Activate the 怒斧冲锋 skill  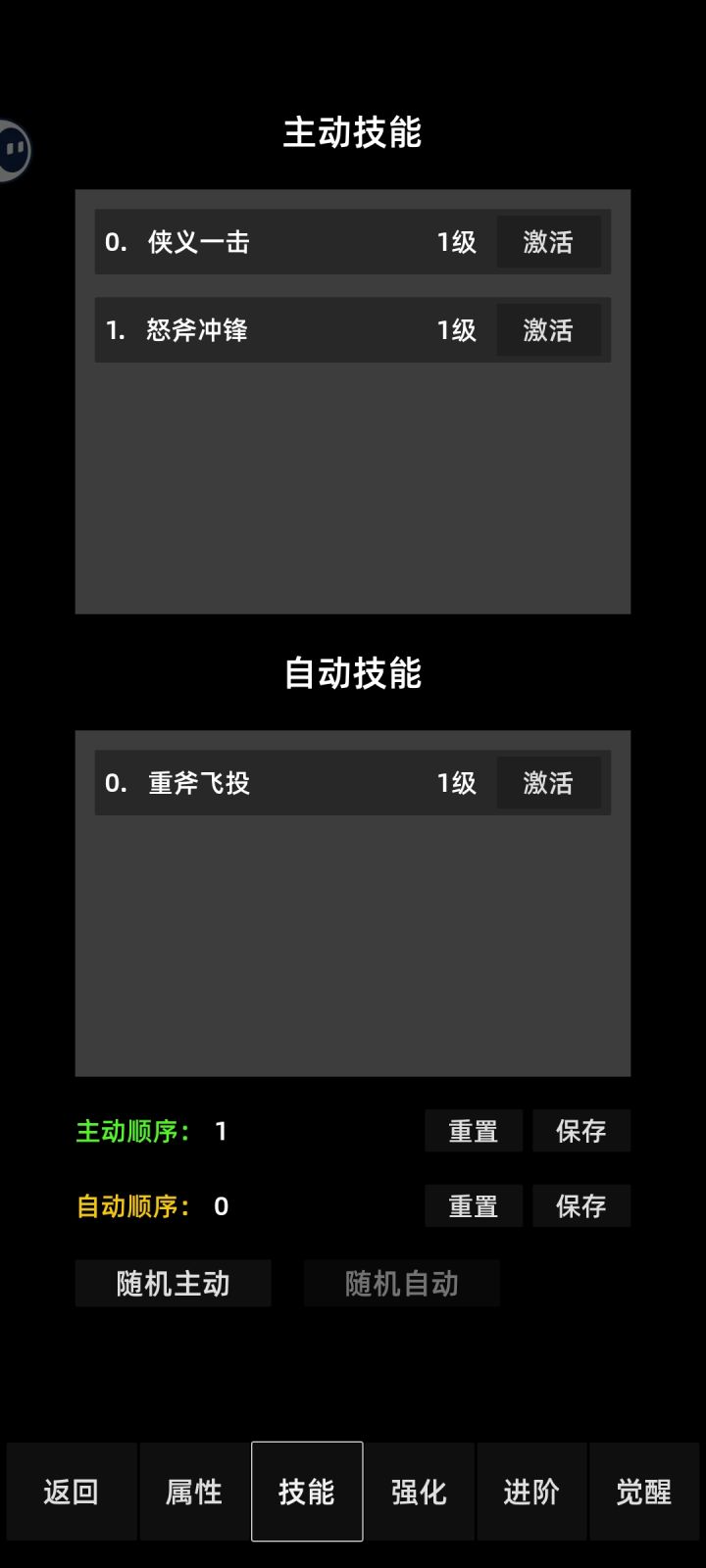[550, 330]
